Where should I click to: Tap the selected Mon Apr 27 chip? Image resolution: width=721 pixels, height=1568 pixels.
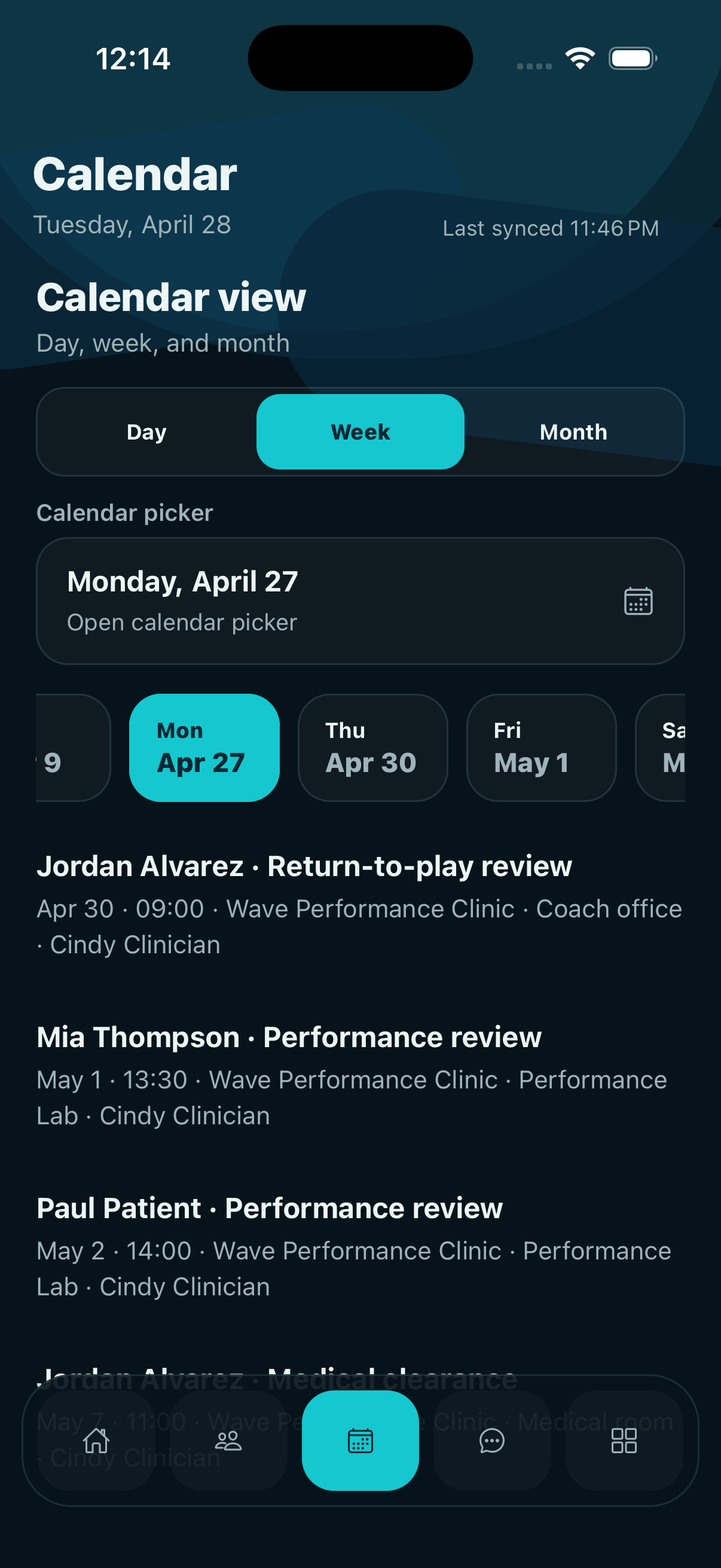pos(203,747)
